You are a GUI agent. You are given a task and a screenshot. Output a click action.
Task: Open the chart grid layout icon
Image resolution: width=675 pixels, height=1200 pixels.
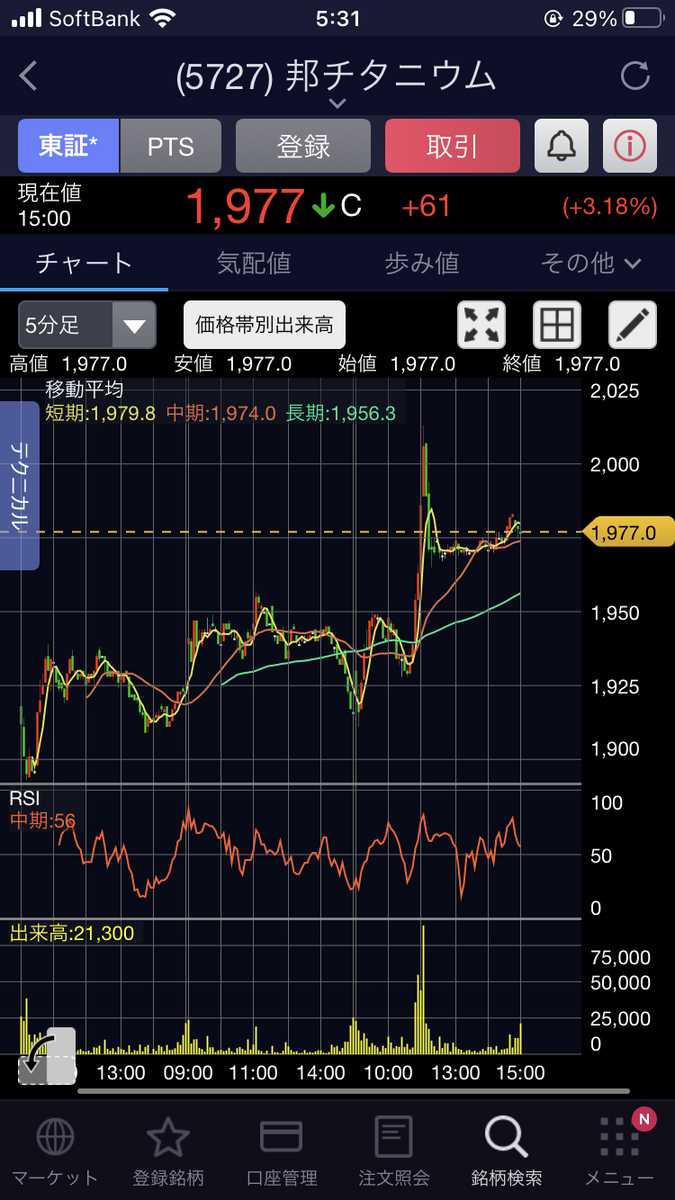[557, 325]
